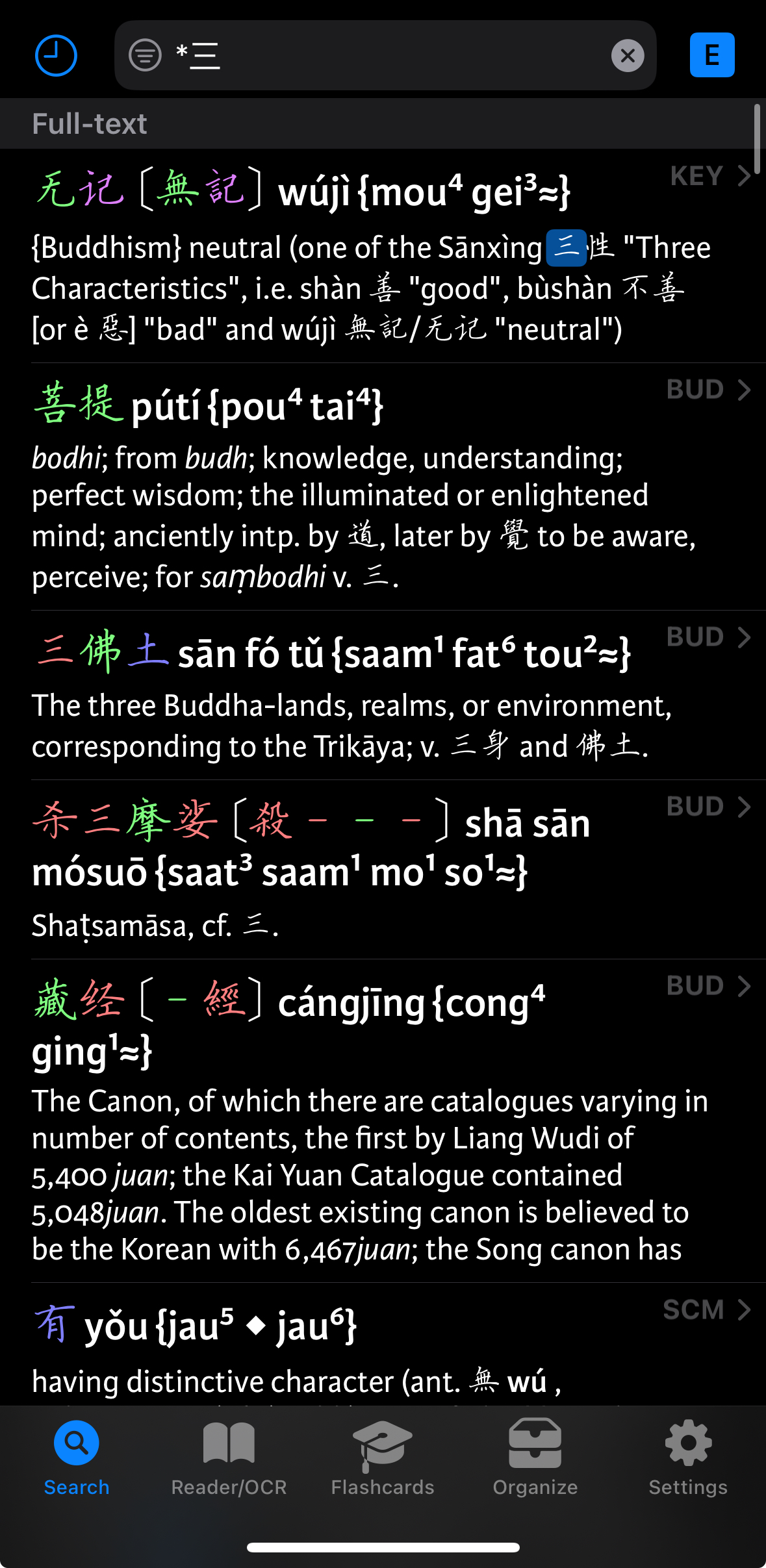The height and width of the screenshot is (1568, 766).
Task: Toggle the E language button
Action: point(711,55)
